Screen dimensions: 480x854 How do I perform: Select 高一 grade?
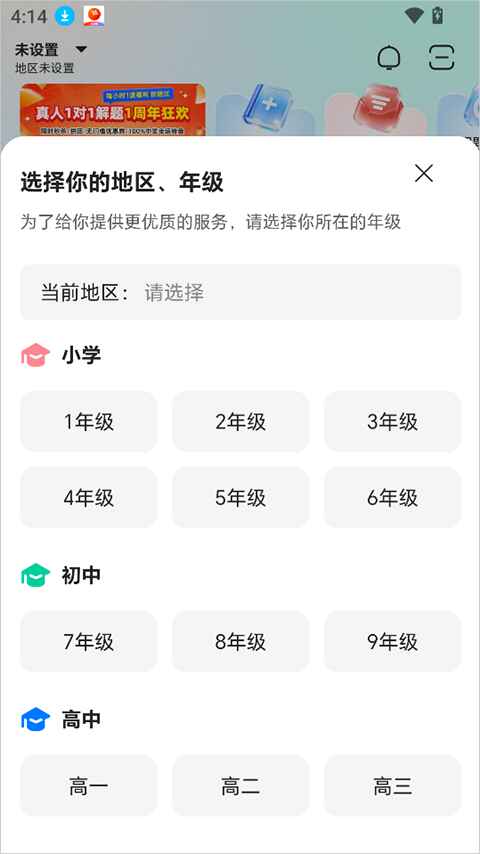point(88,786)
